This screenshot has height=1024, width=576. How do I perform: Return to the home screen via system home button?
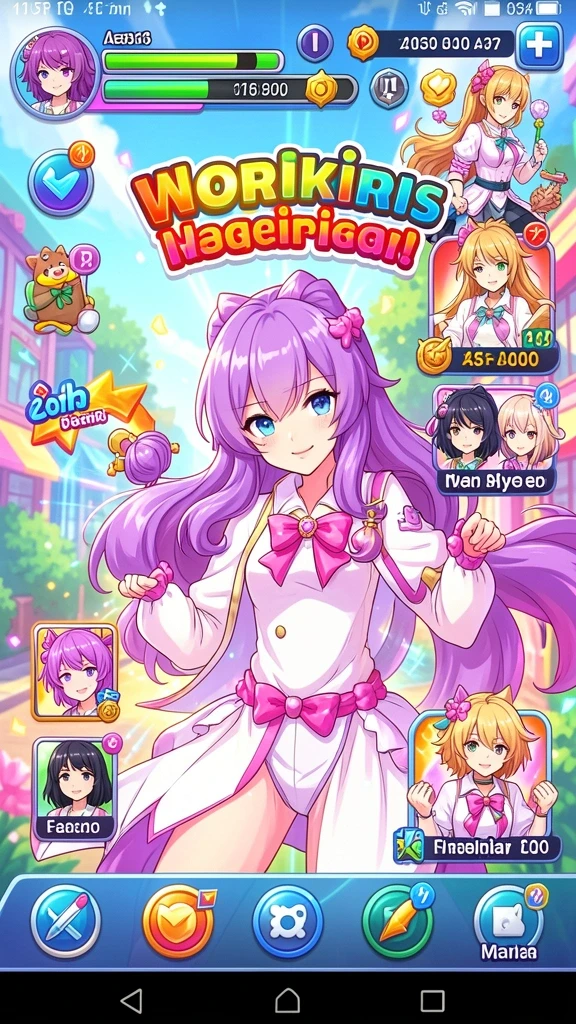coord(287,1000)
